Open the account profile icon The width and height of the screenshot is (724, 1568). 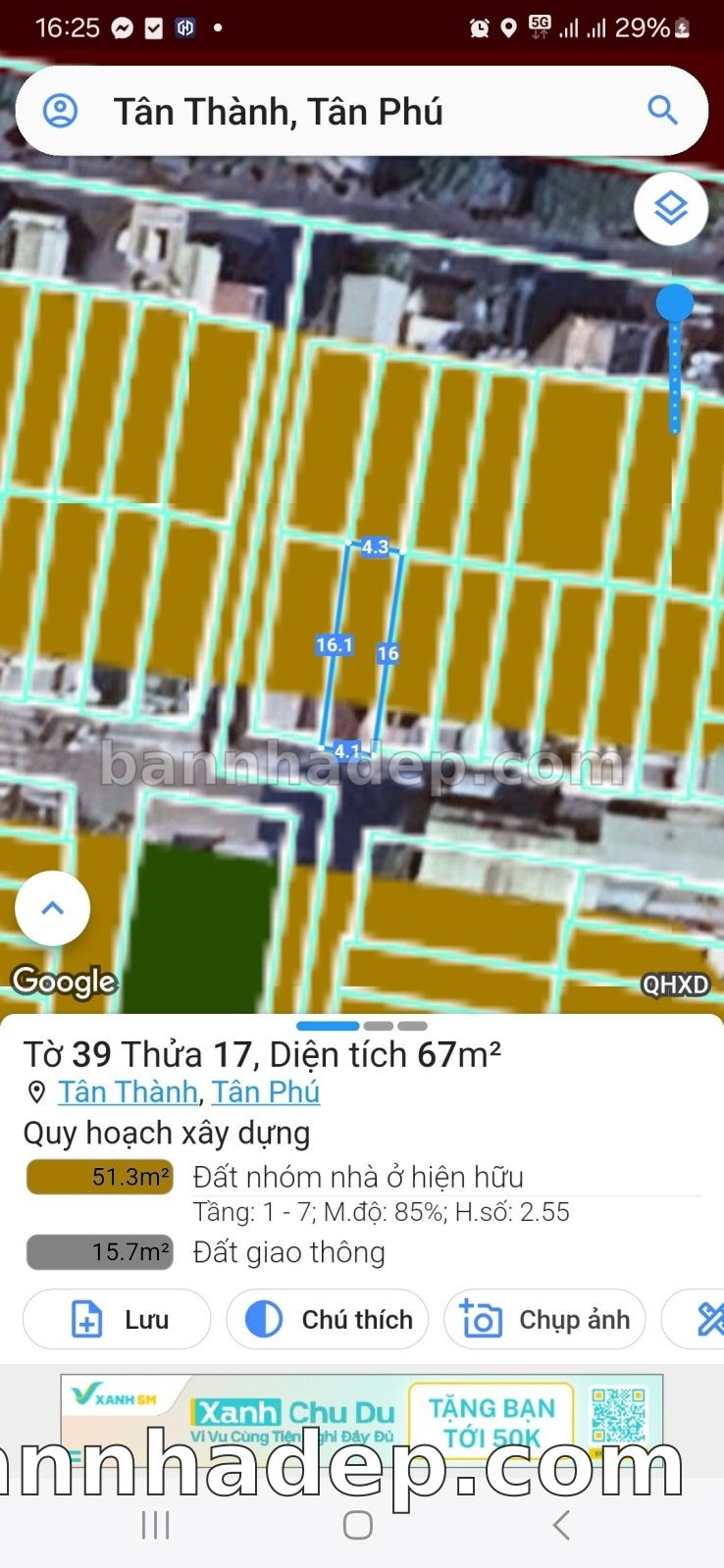pyautogui.click(x=60, y=111)
